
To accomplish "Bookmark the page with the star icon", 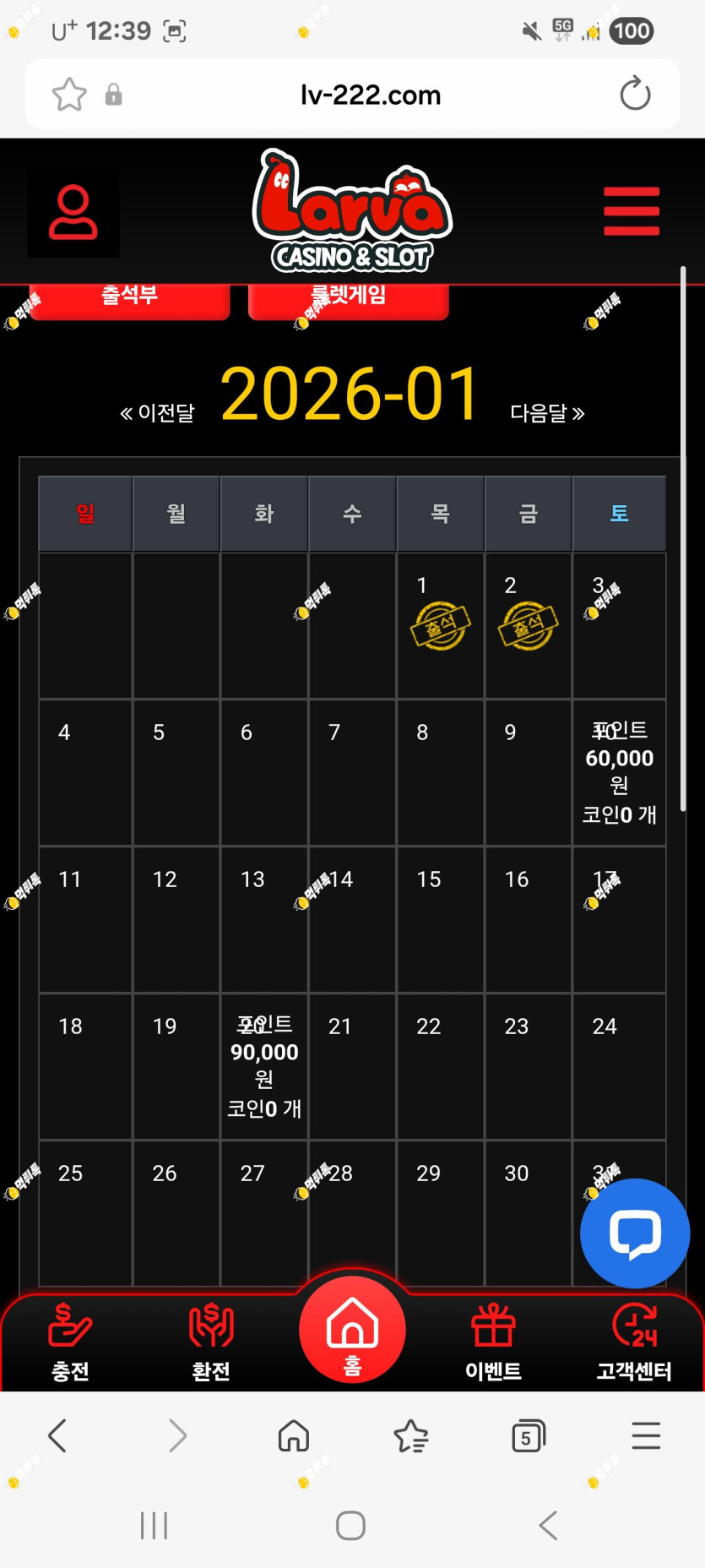I will [69, 94].
